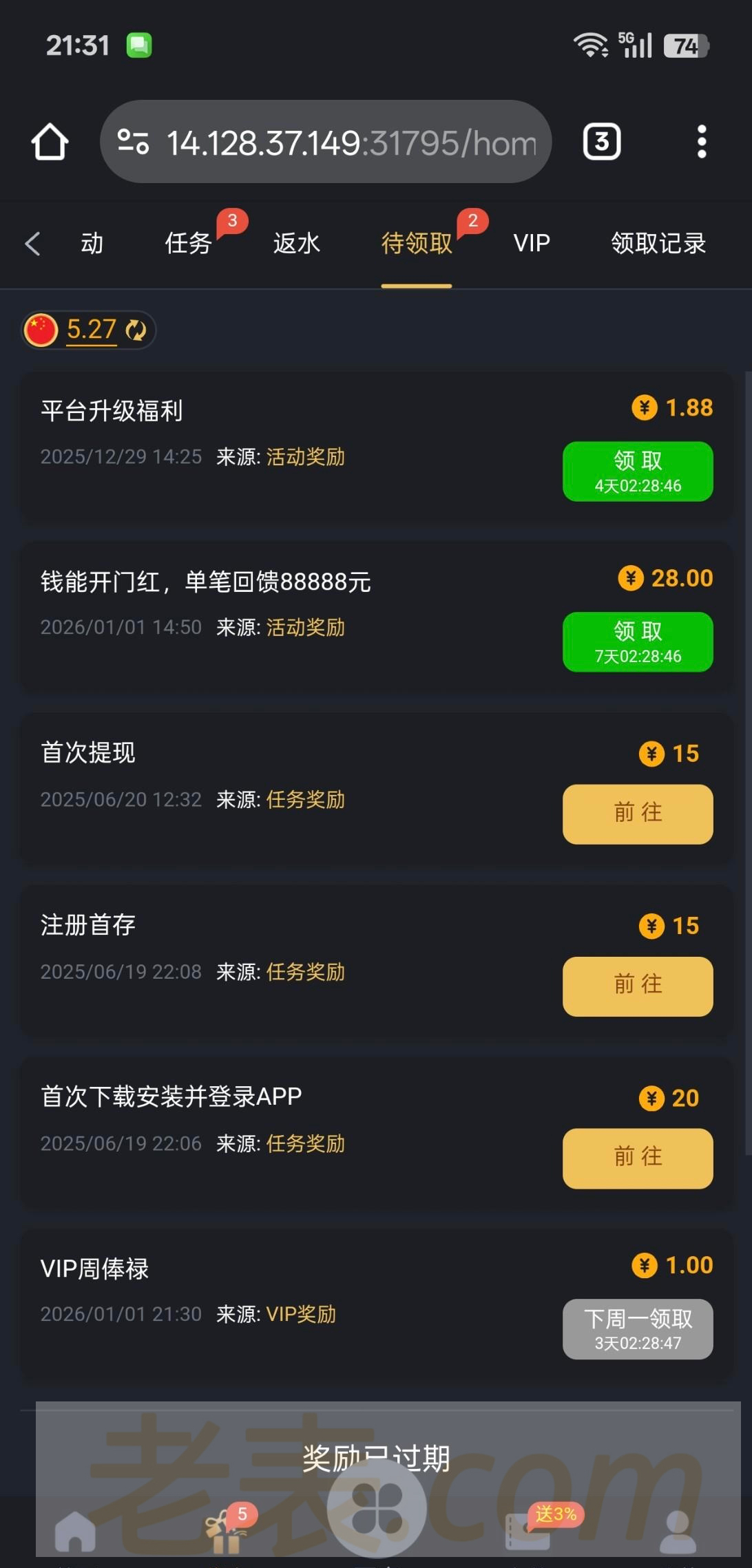This screenshot has width=752, height=1568.
Task: Switch to the 返水 tab
Action: pos(296,243)
